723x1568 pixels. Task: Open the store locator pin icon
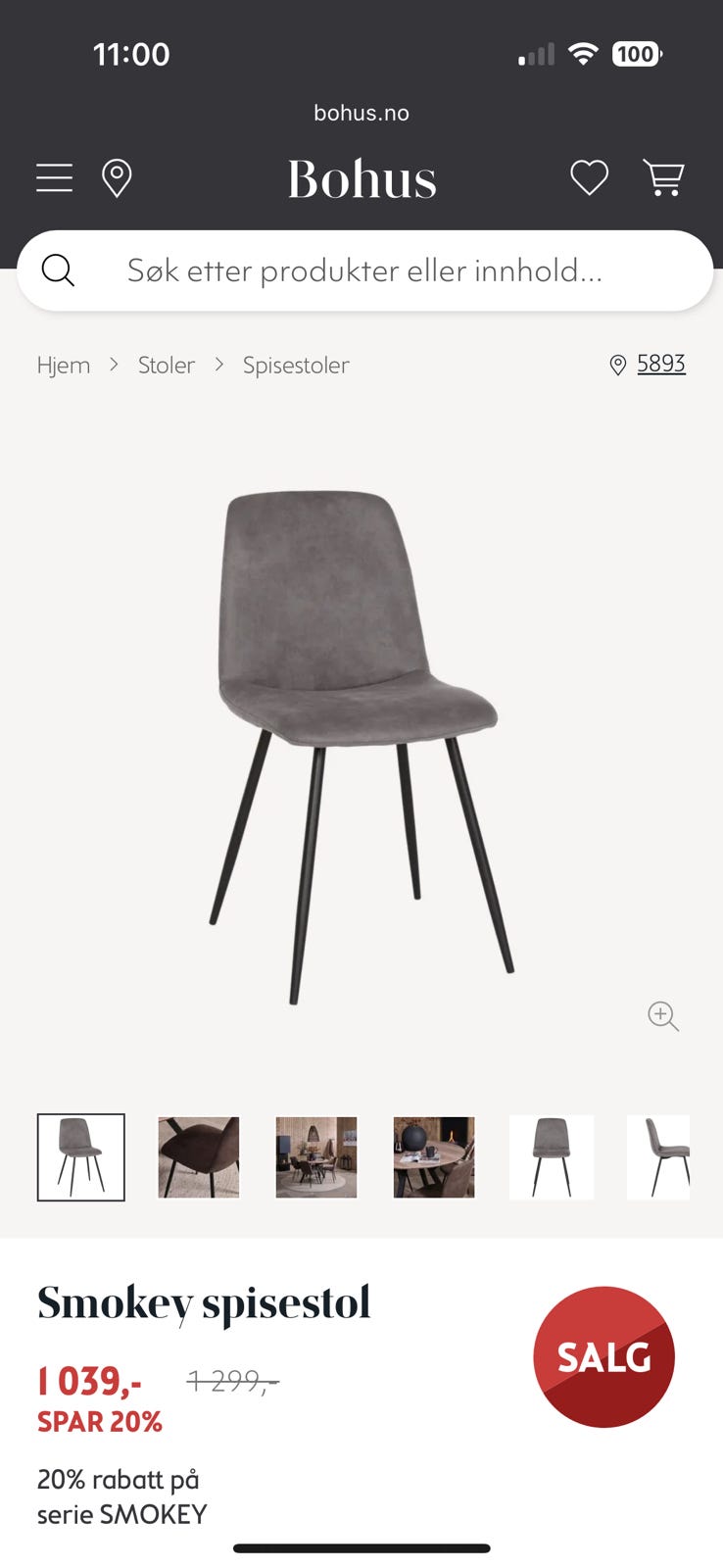[117, 178]
